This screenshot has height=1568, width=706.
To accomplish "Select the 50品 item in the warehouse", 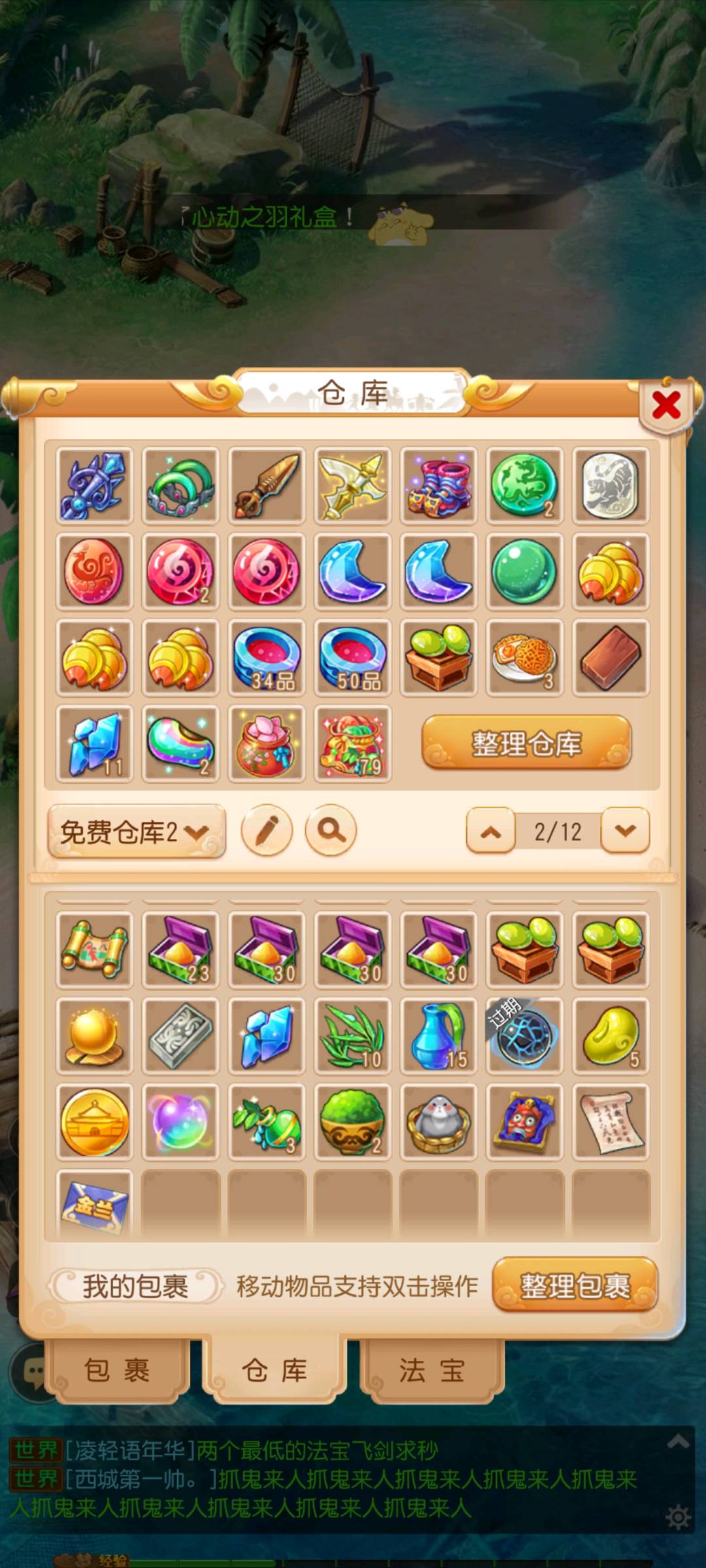I will pyautogui.click(x=353, y=659).
